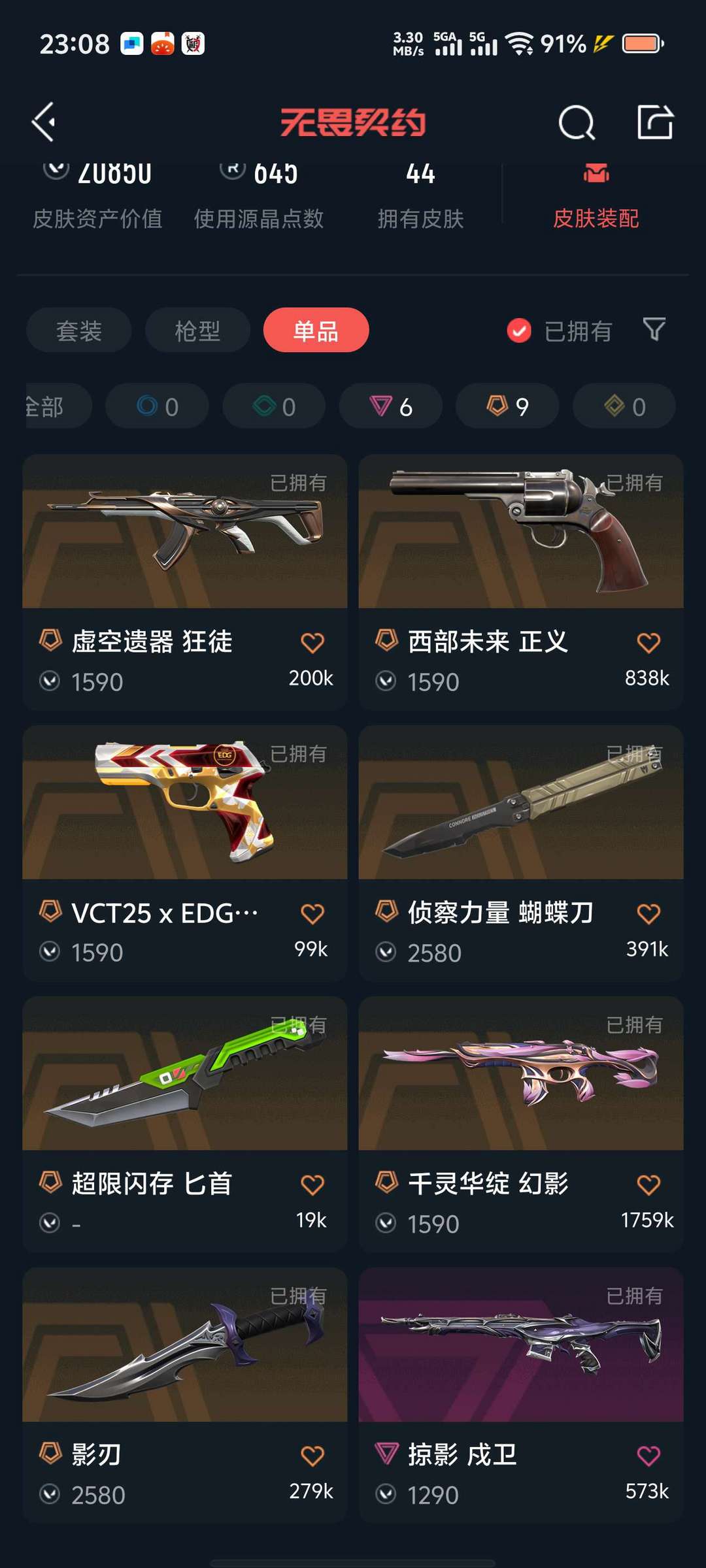Switch to the 套装 tab
This screenshot has width=706, height=1568.
(x=78, y=331)
